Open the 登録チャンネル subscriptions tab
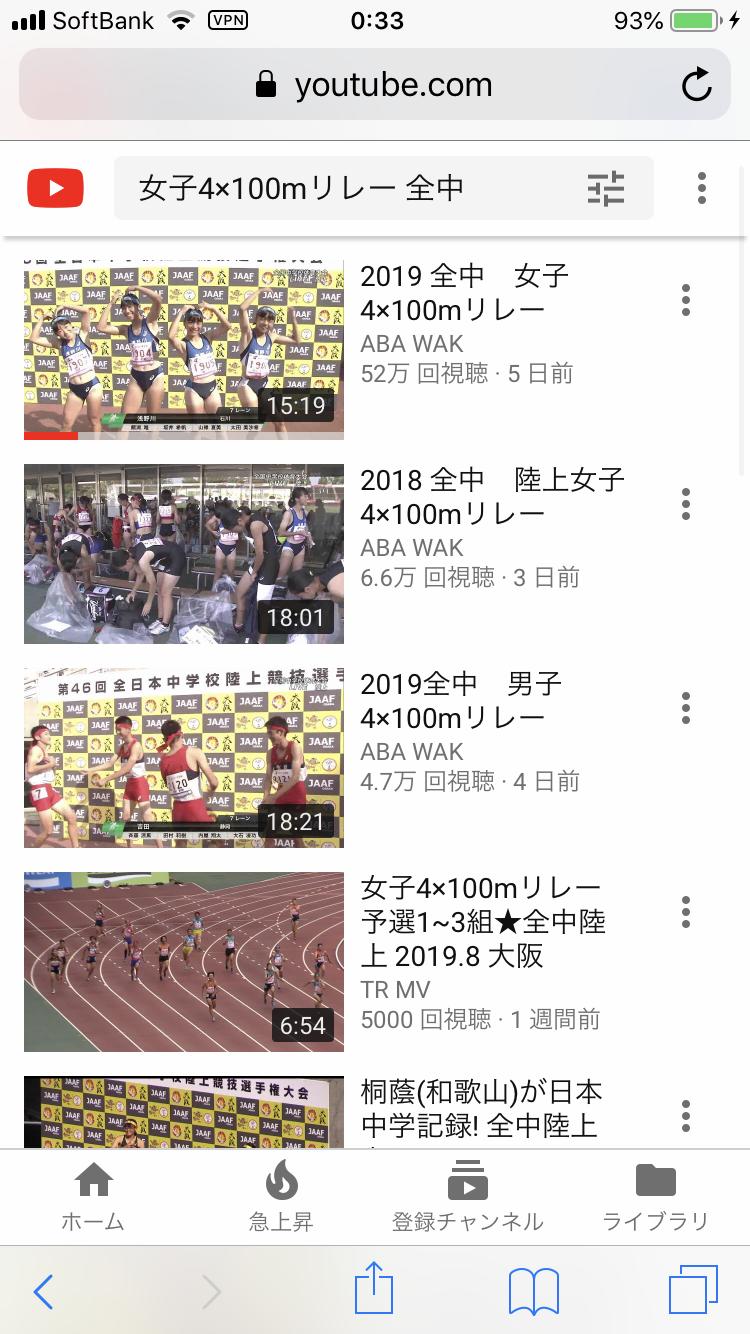The height and width of the screenshot is (1334, 750). pyautogui.click(x=468, y=1197)
